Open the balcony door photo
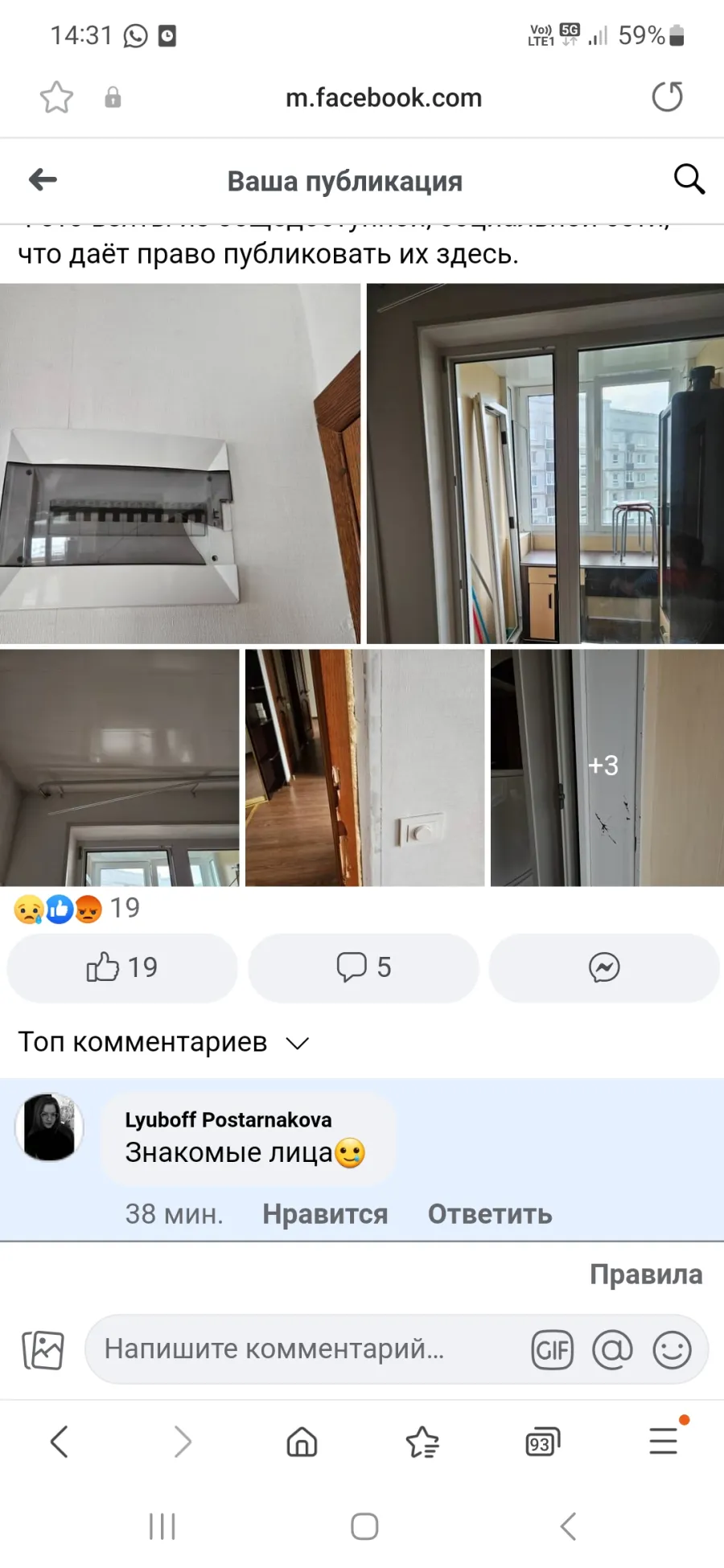The image size is (724, 1568). point(545,463)
